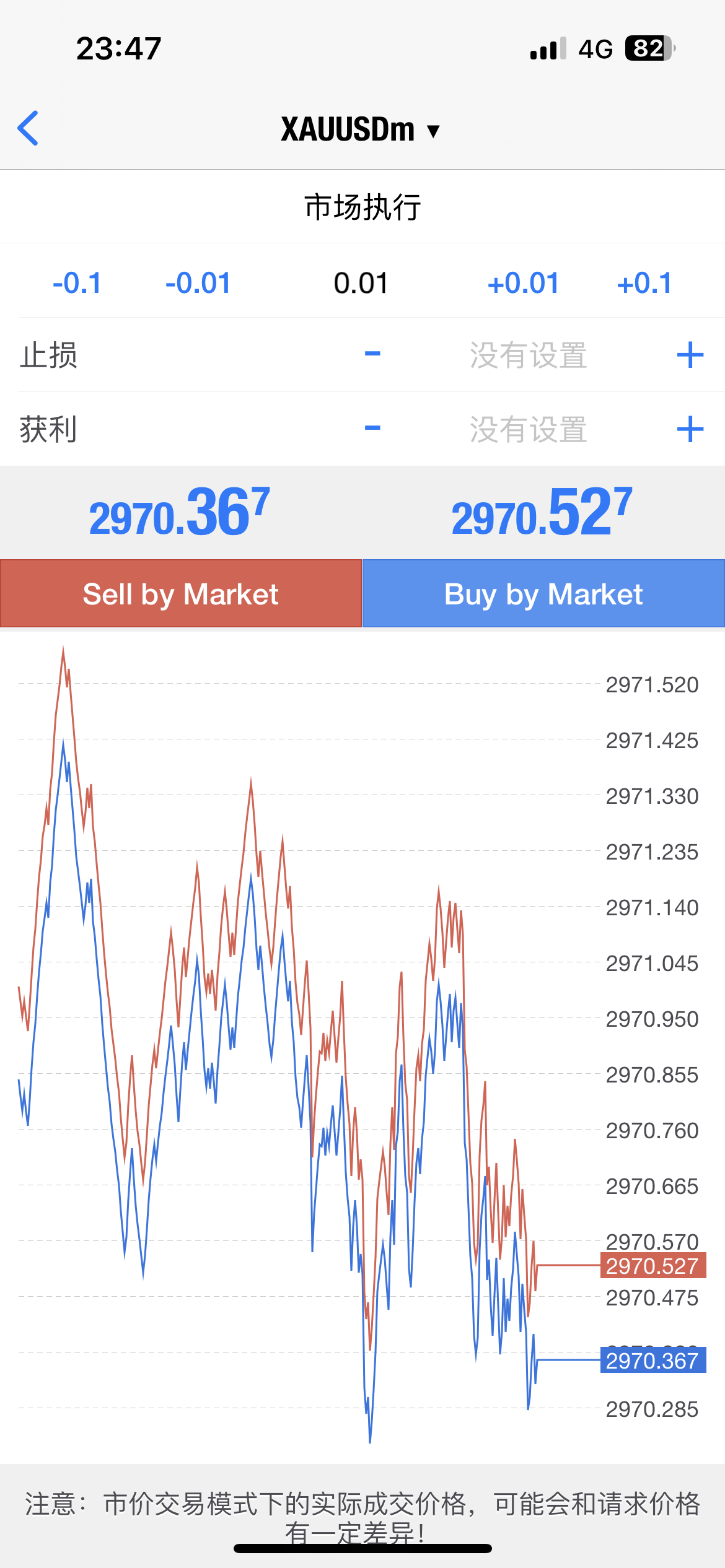This screenshot has height=1568, width=725.
Task: Decrease volume by 0.01
Action: [x=198, y=283]
